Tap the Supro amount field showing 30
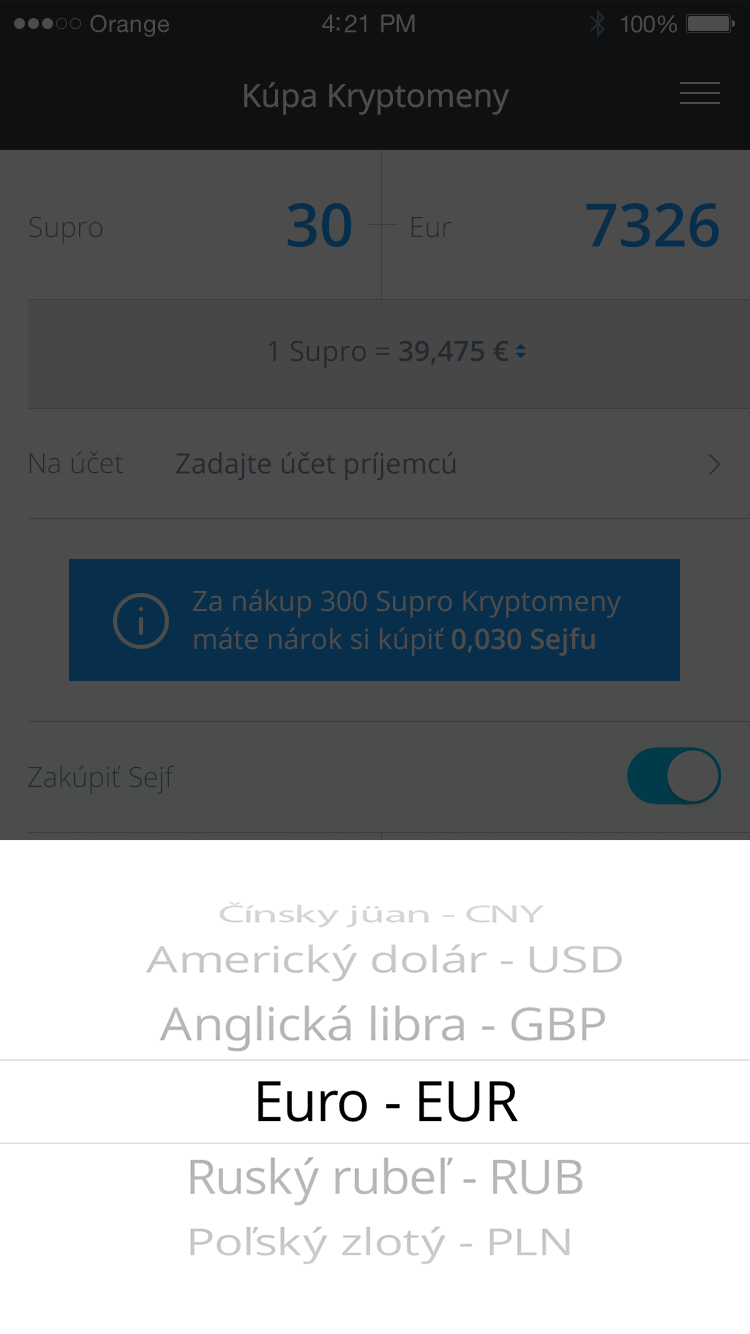Image resolution: width=750 pixels, height=1334 pixels. point(318,226)
